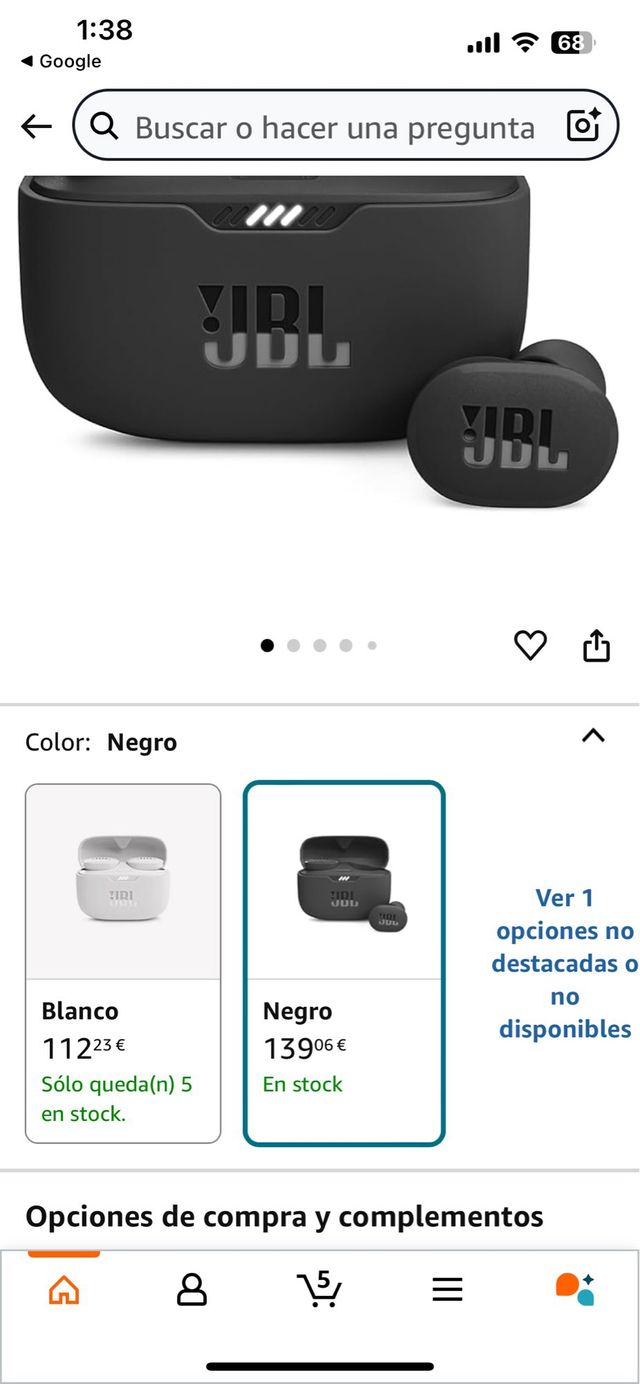Open the account profile tab
The width and height of the screenshot is (640, 1384).
point(191,1290)
